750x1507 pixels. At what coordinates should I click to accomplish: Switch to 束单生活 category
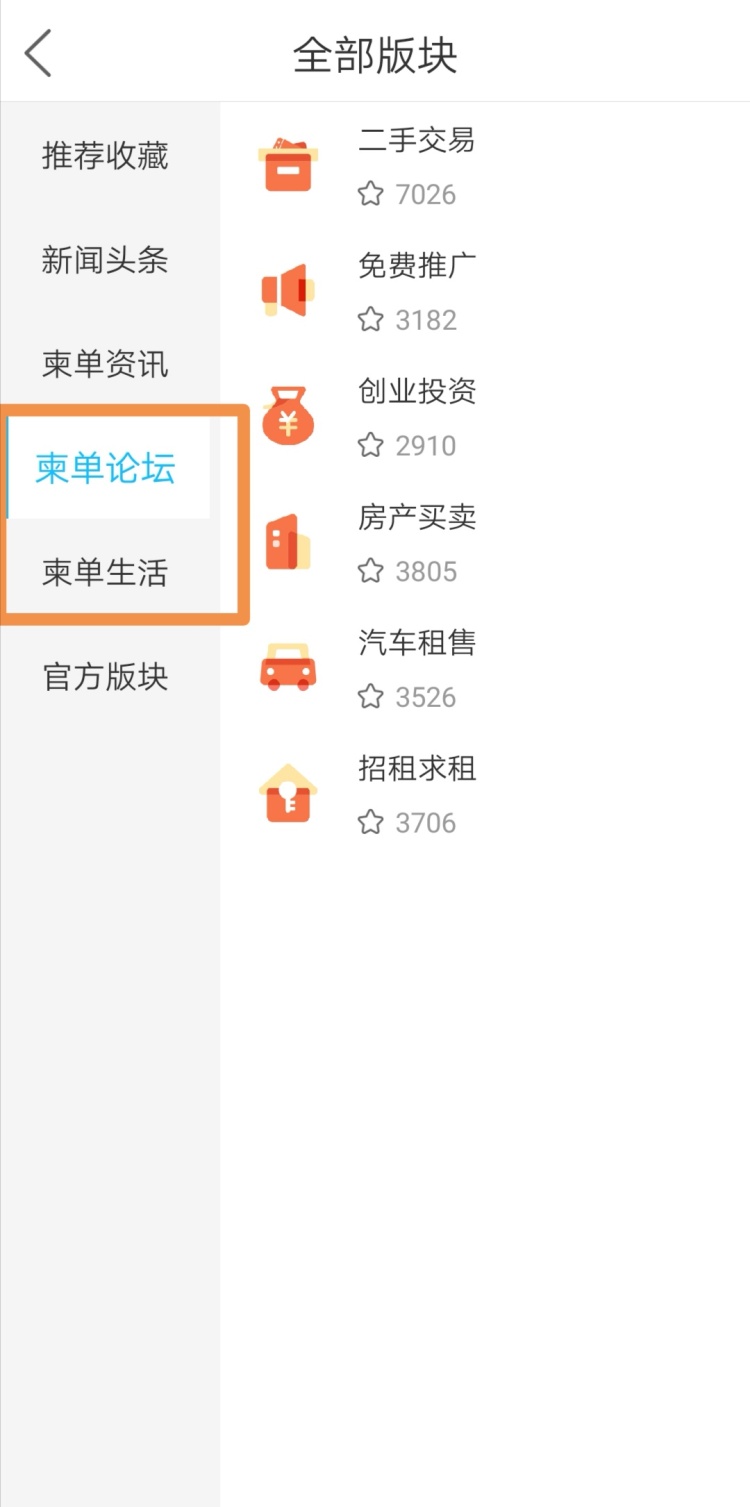pos(105,572)
